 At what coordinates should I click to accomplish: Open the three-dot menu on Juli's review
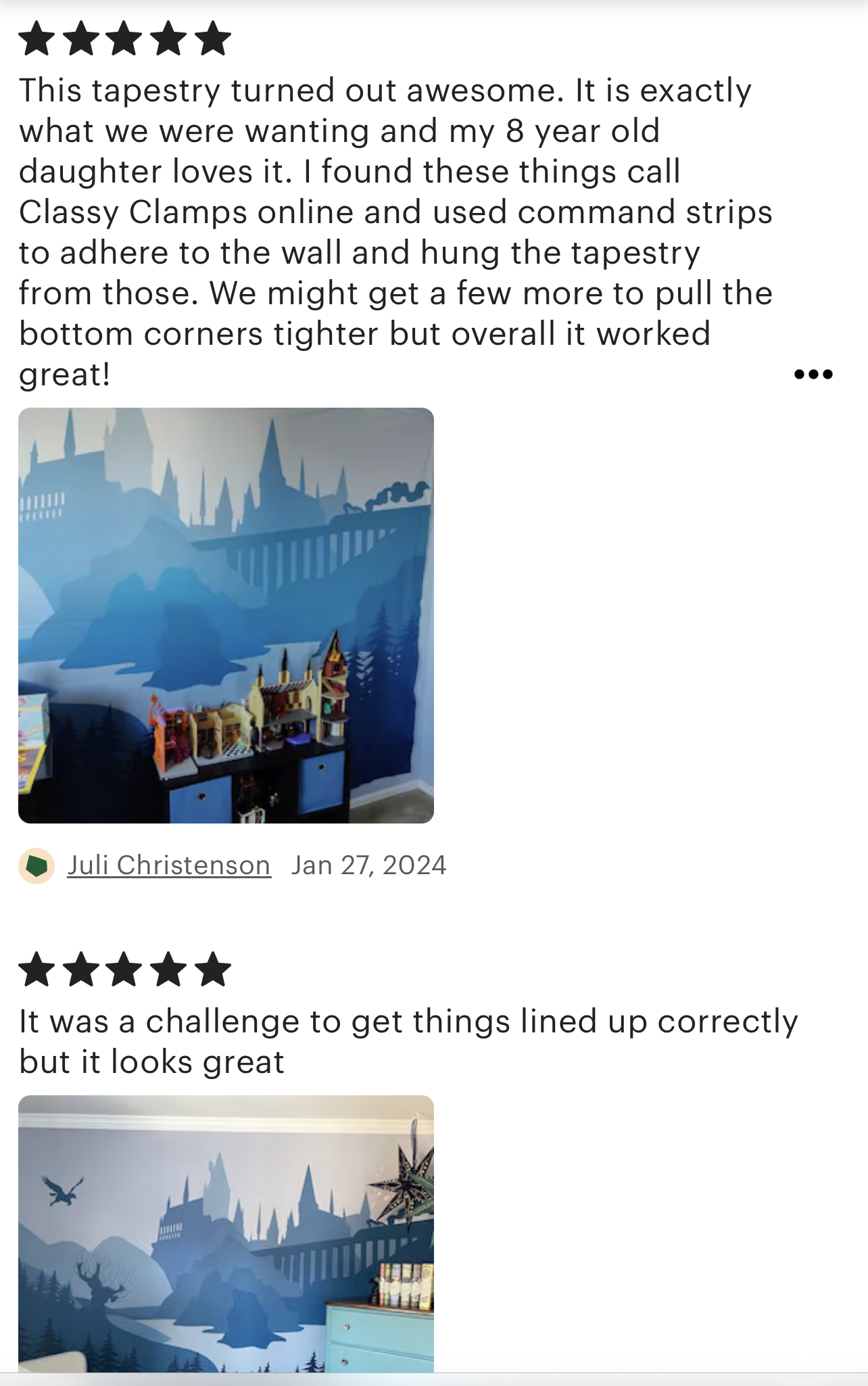pos(813,374)
